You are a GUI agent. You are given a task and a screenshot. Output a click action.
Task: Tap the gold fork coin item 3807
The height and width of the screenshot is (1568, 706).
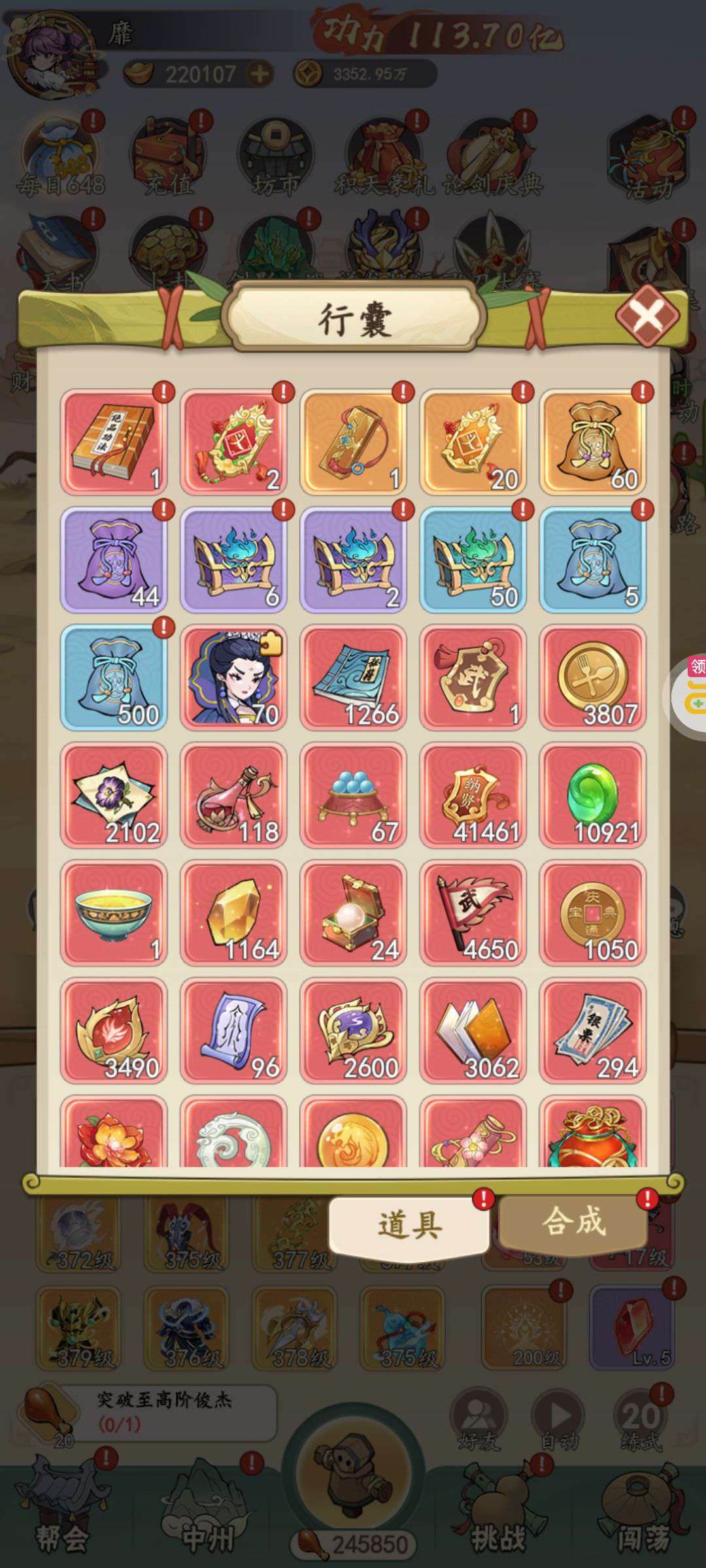[x=592, y=677]
